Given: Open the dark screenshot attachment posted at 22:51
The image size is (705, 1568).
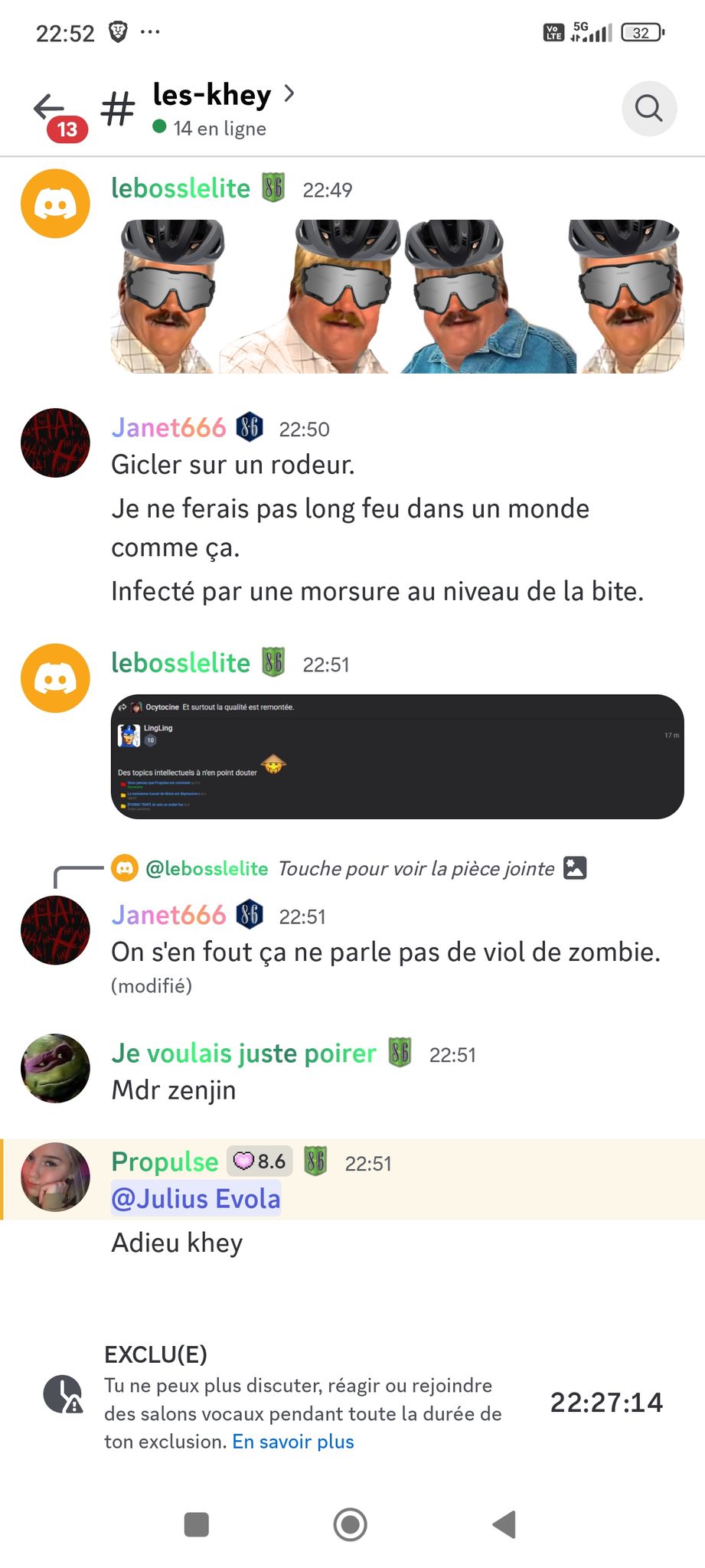Looking at the screenshot, I should [x=397, y=756].
